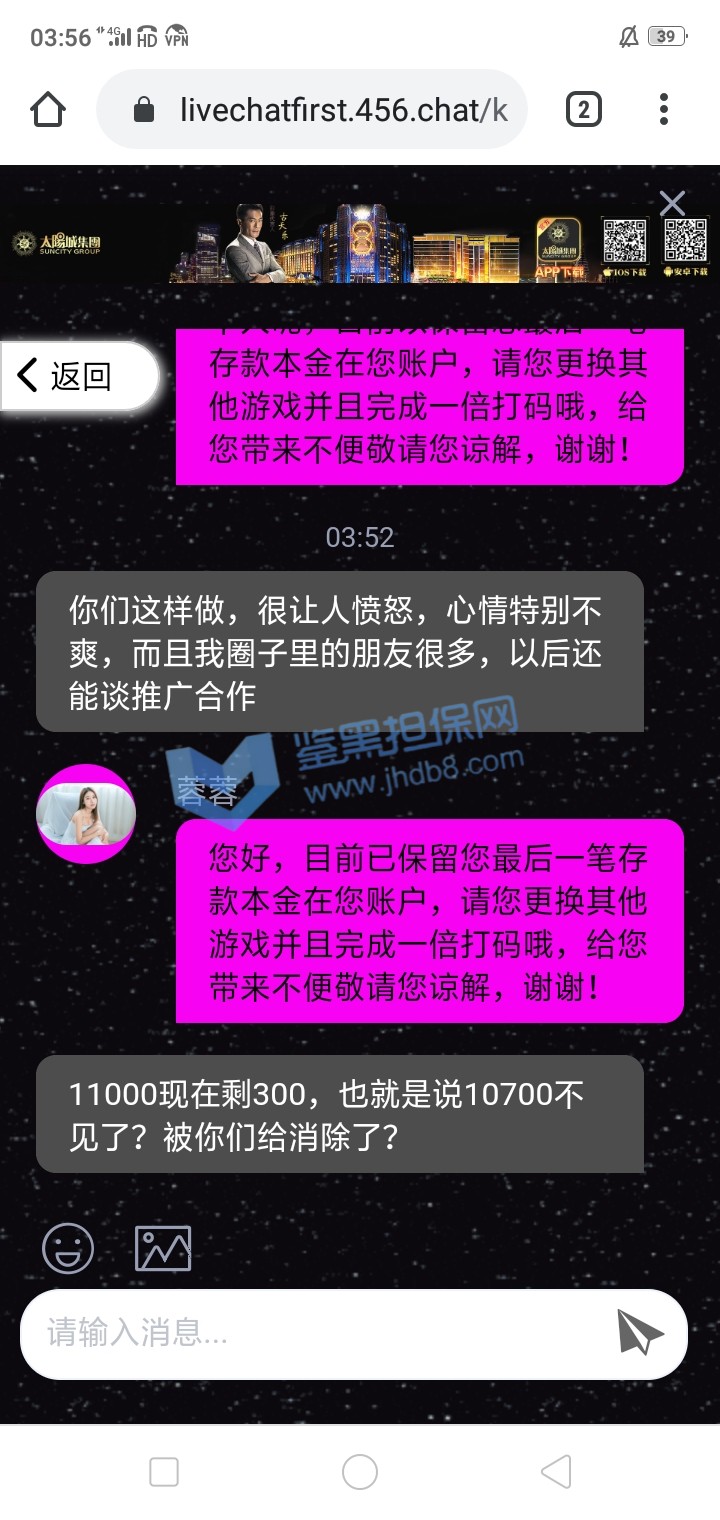Attach an image to the chat
The image size is (720, 1520).
163,1248
